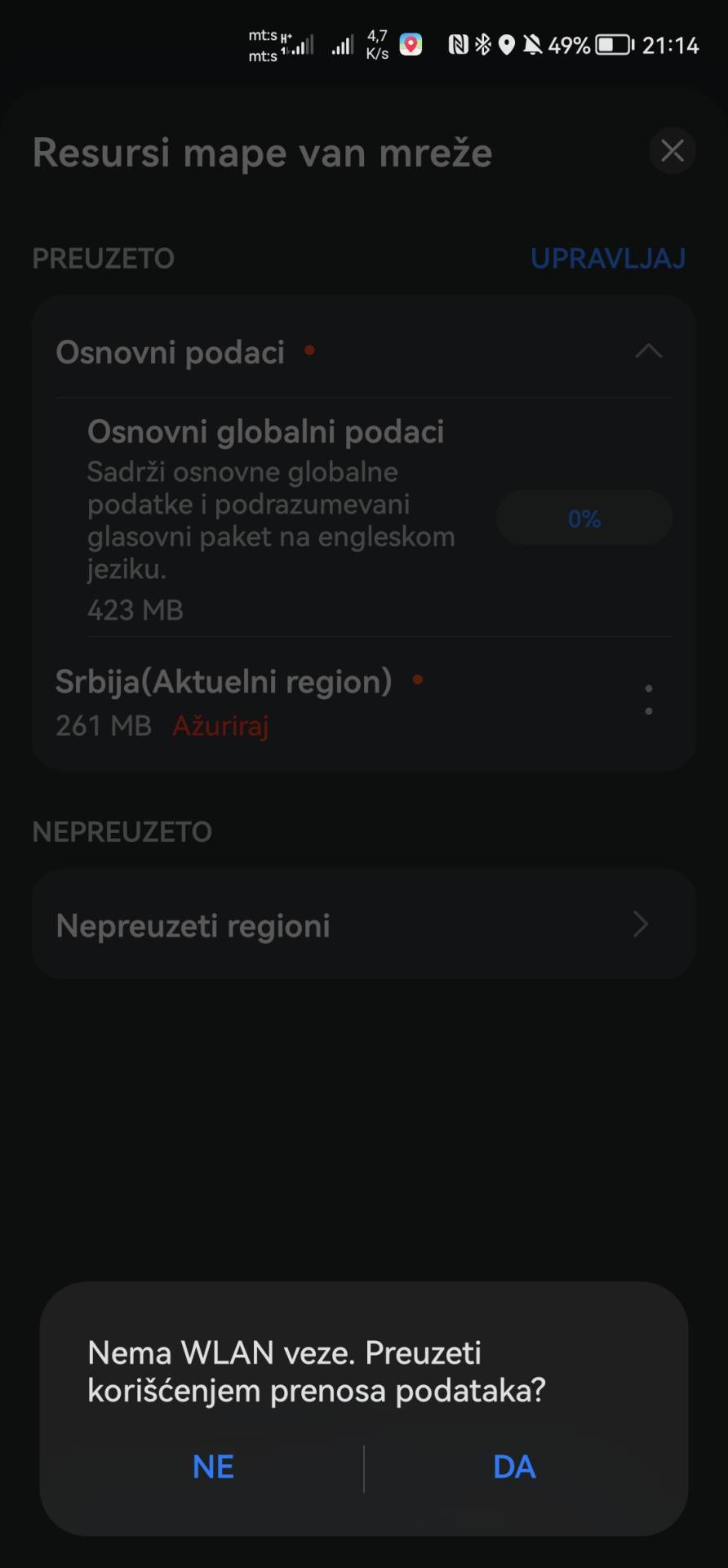Tap Ažuriraj to update Srbija map
Screen dimensions: 728x1568
pos(220,727)
